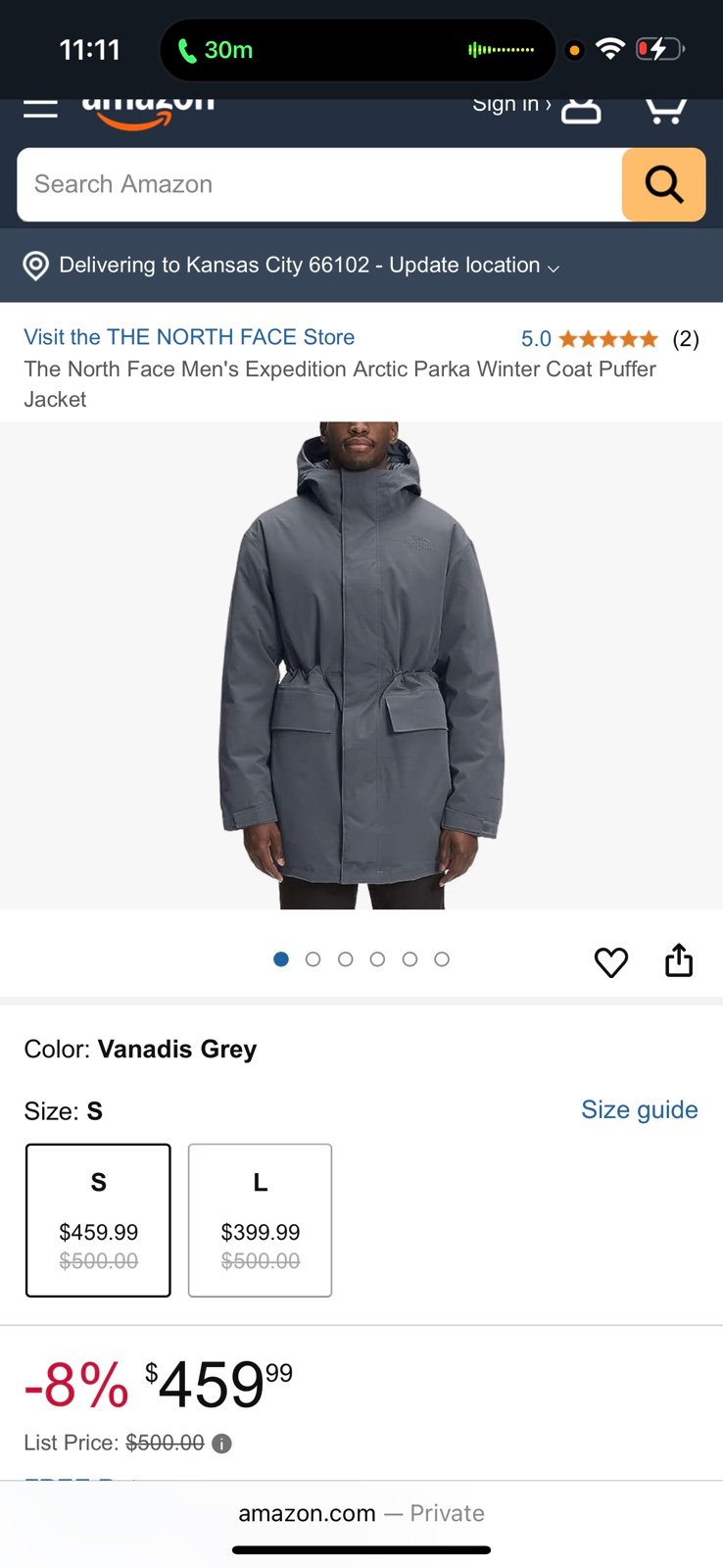Visit the THE NORTH FACE Store
This screenshot has height=1568, width=723.
[x=189, y=337]
